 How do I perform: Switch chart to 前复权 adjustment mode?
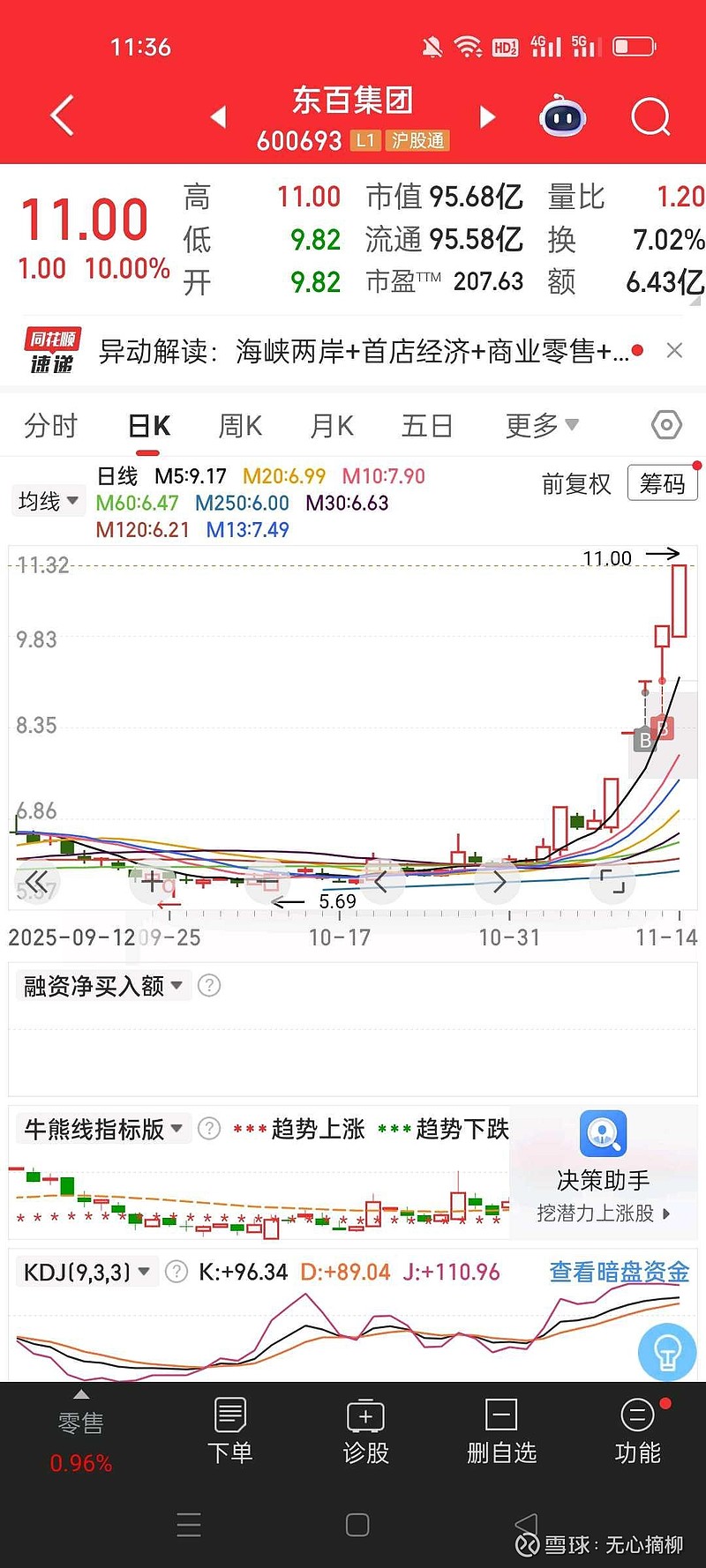575,484
